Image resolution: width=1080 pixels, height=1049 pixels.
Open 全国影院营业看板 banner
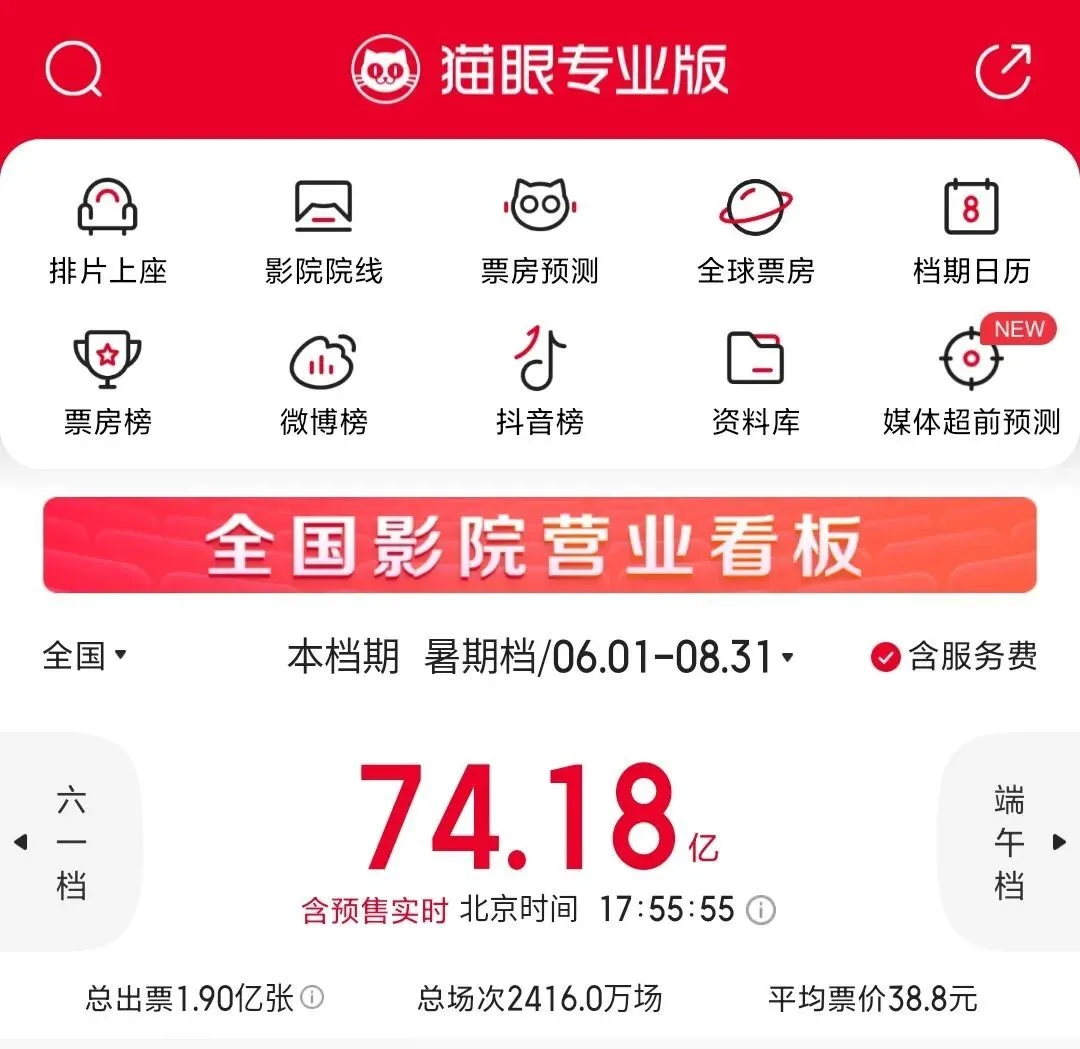coord(539,545)
